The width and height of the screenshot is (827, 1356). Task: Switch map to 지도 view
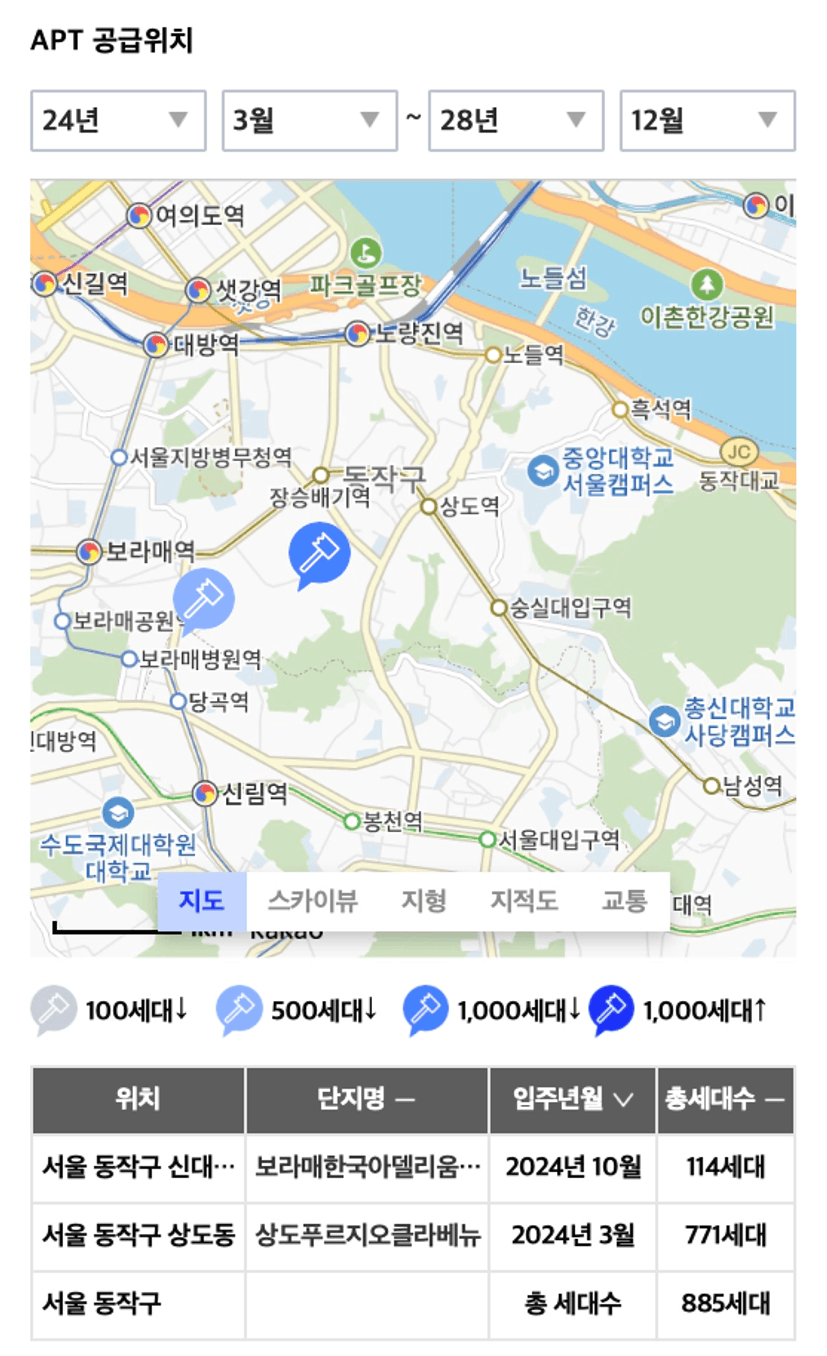201,901
